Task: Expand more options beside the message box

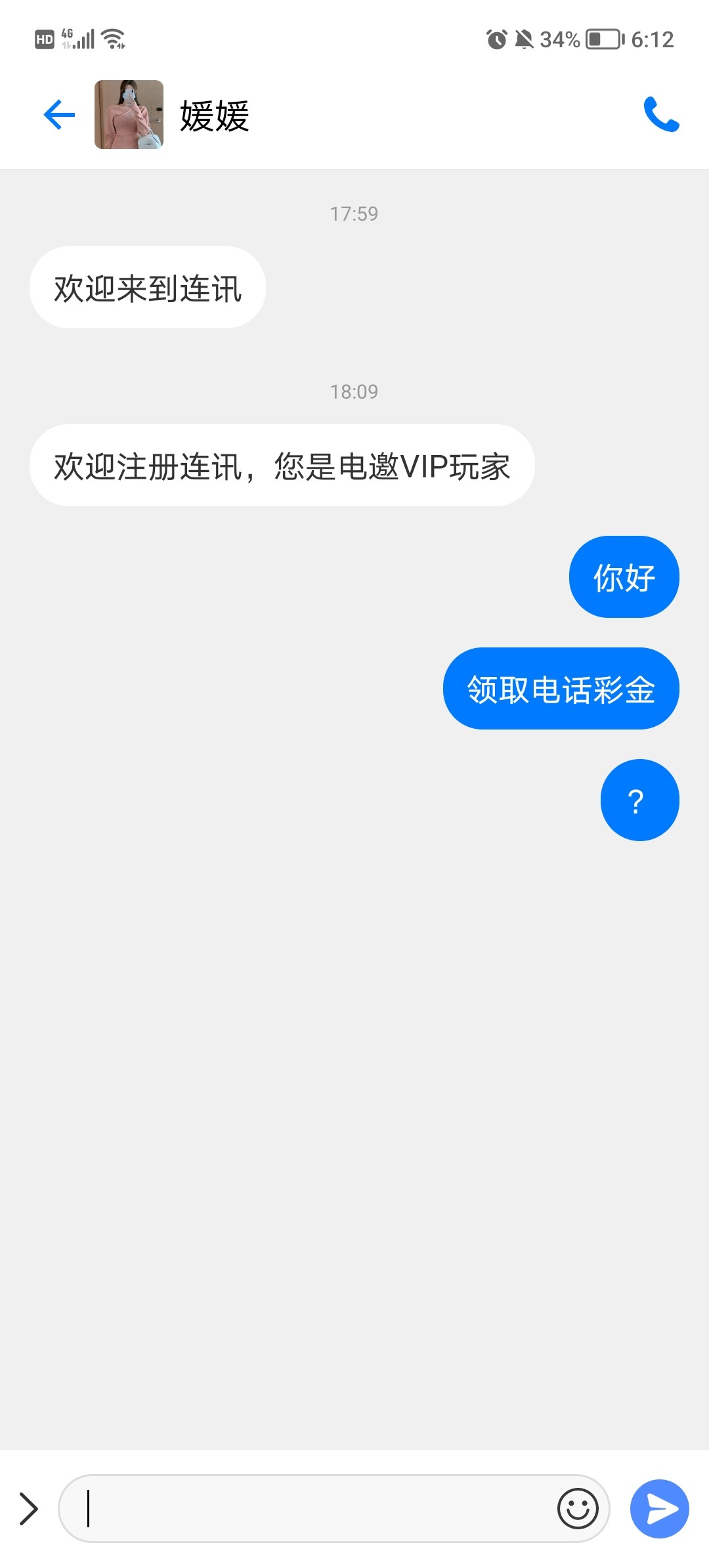Action: tap(28, 1508)
